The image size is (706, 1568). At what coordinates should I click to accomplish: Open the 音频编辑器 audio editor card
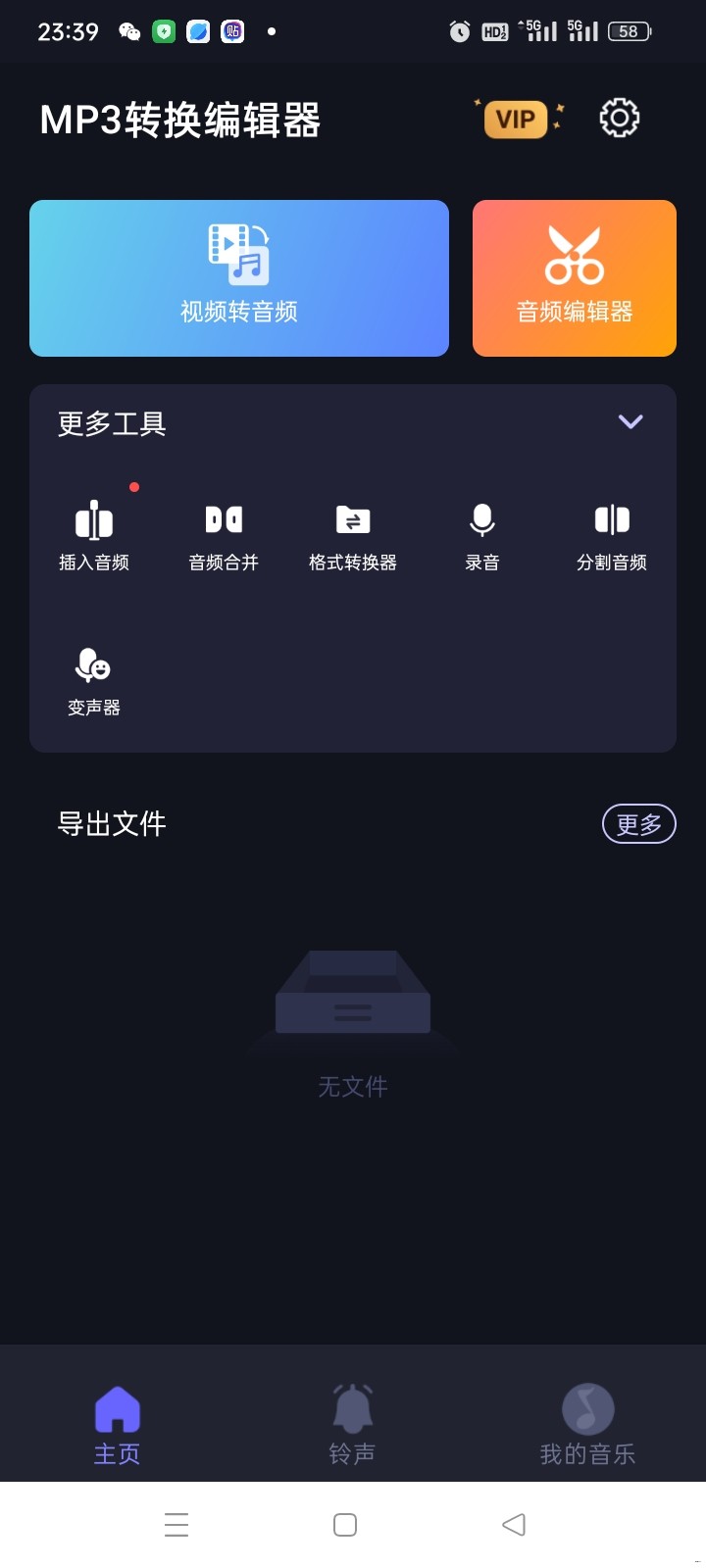coord(575,278)
